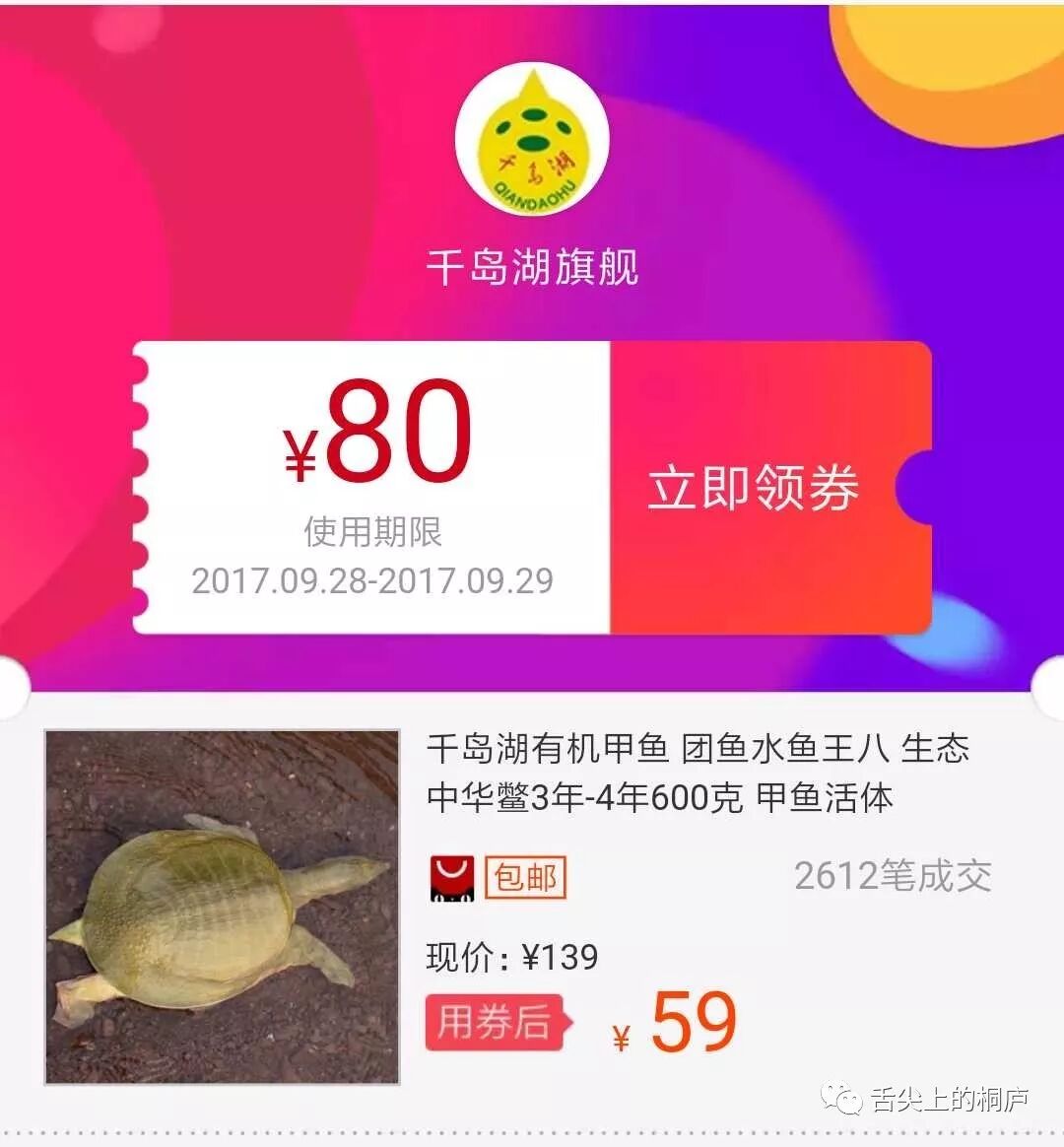
Task: Open the 千岛湖有机甲鱼 product listing
Action: pyautogui.click(x=697, y=774)
